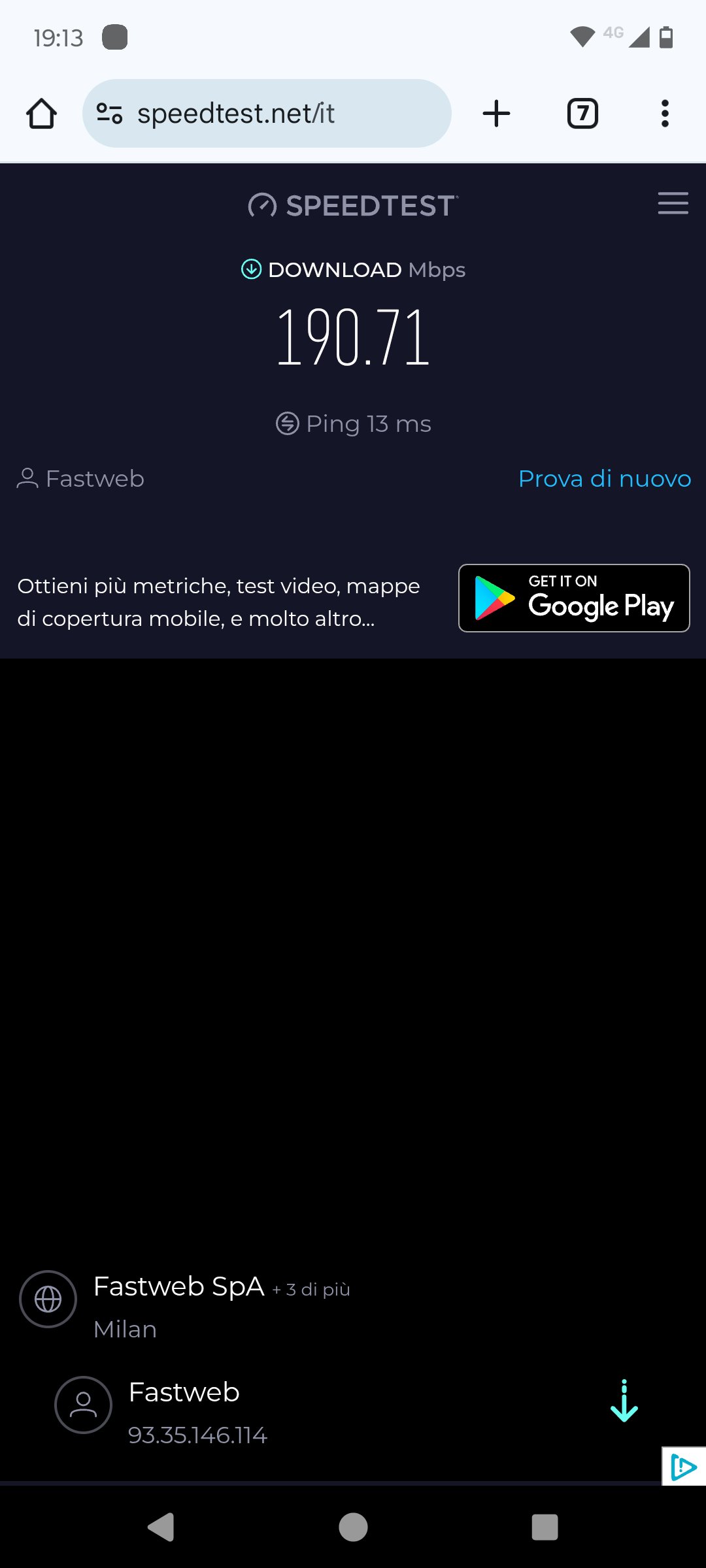Image resolution: width=706 pixels, height=1568 pixels.
Task: Tap the SPEEDTEST logo in the header
Action: pyautogui.click(x=353, y=205)
